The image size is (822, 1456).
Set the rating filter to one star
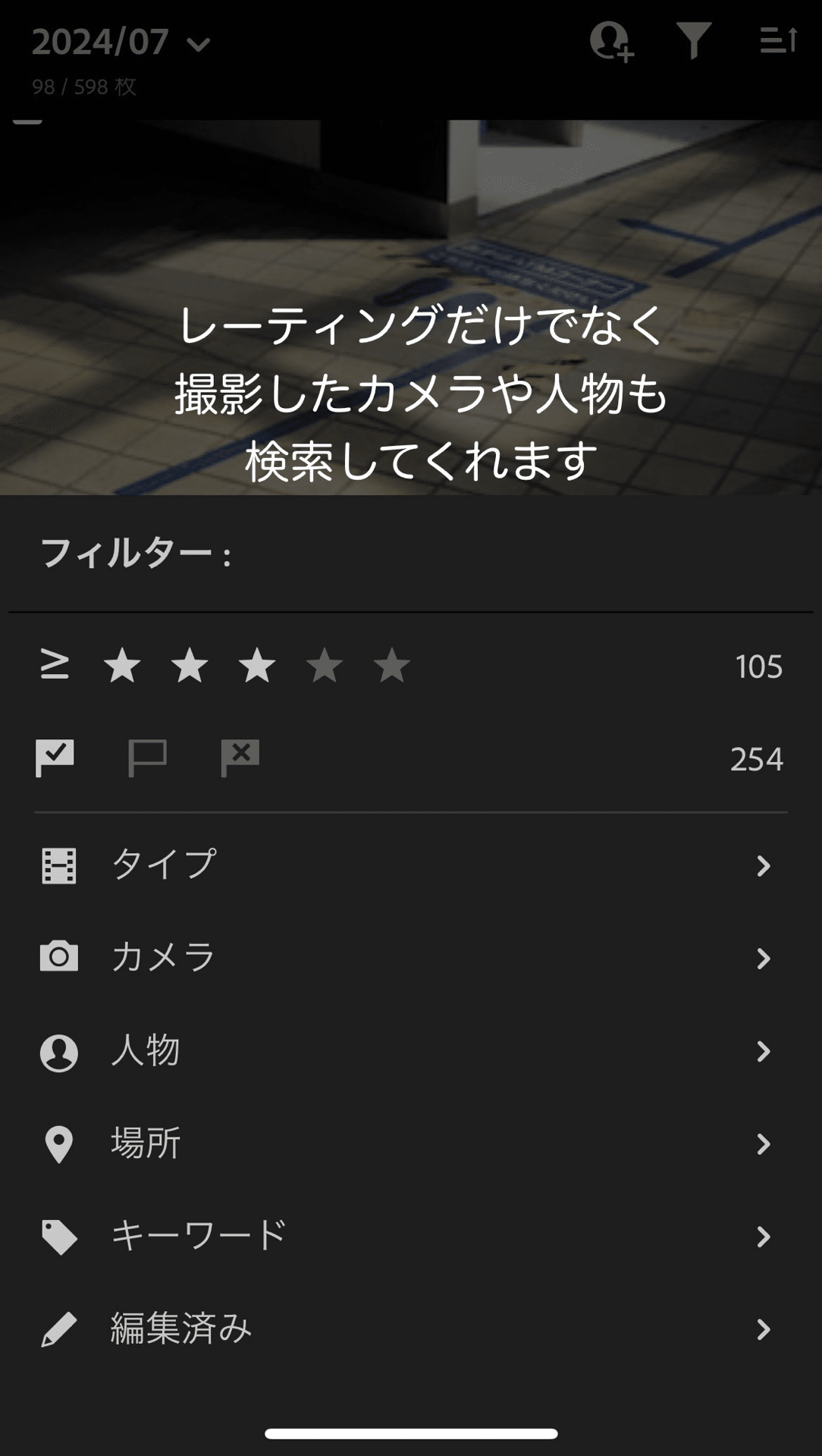pos(122,666)
